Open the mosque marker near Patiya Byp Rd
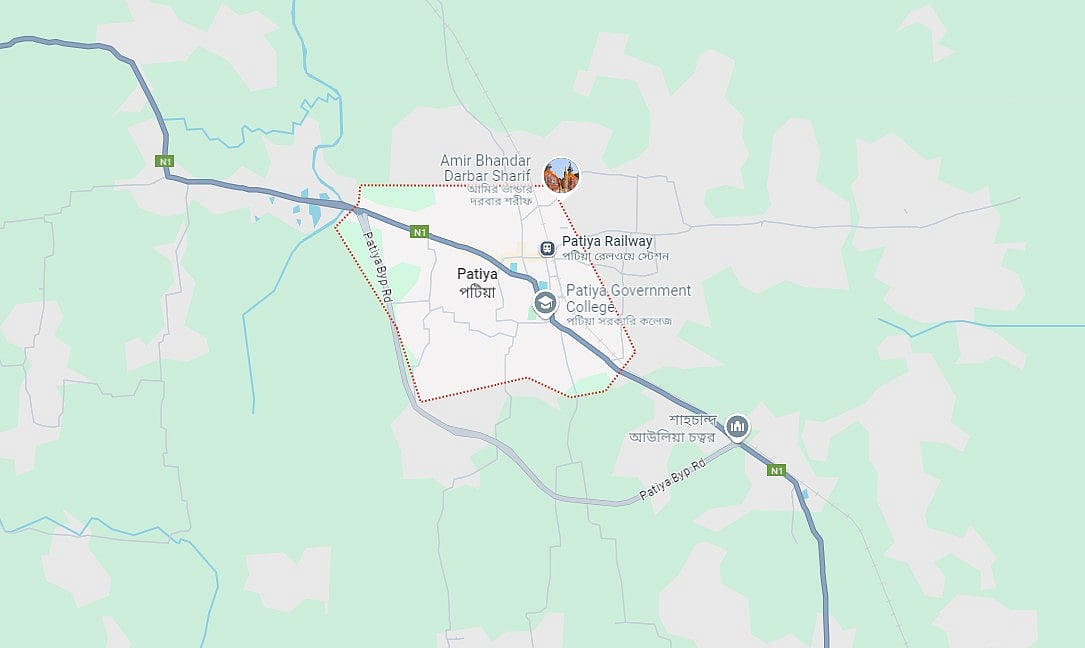 click(x=738, y=428)
